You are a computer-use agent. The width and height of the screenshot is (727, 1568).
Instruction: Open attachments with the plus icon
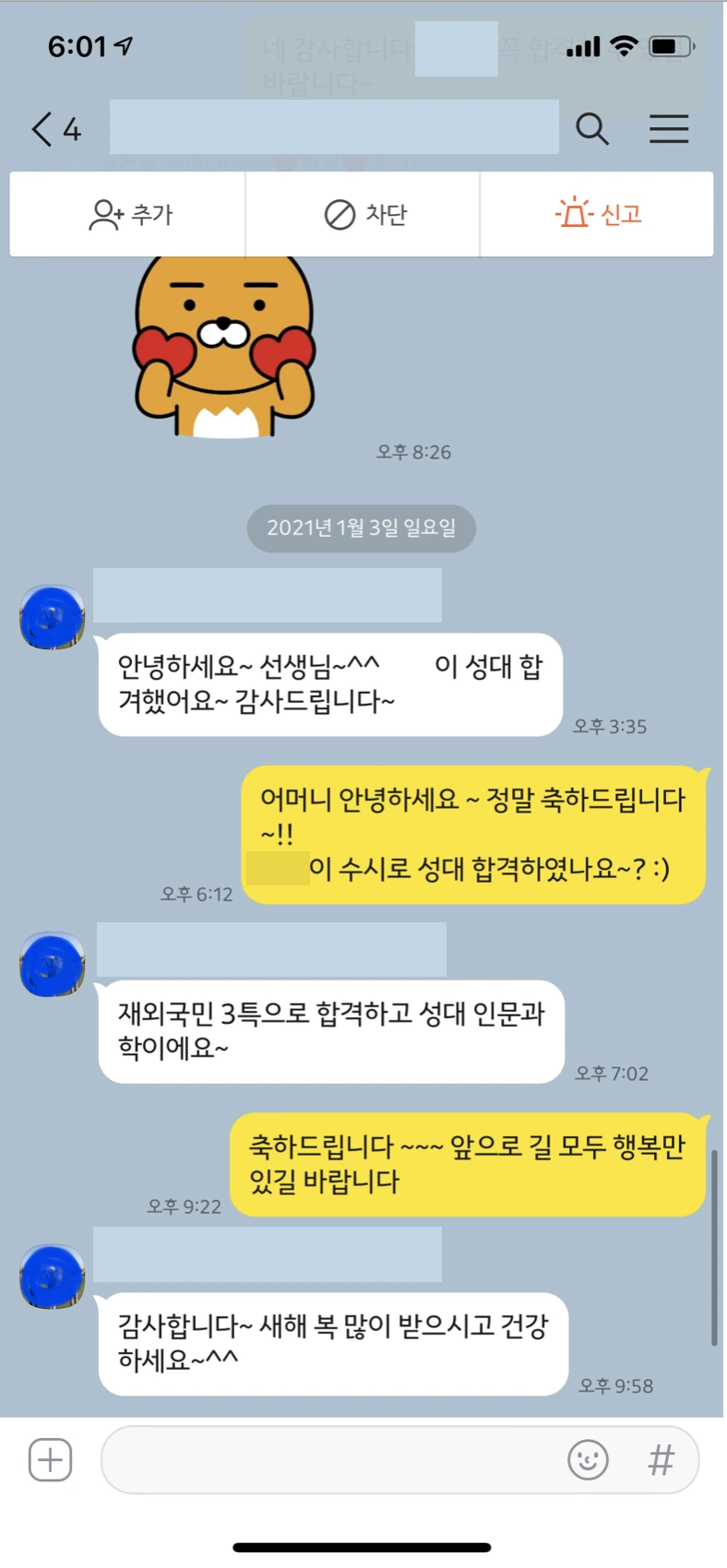[x=50, y=1460]
